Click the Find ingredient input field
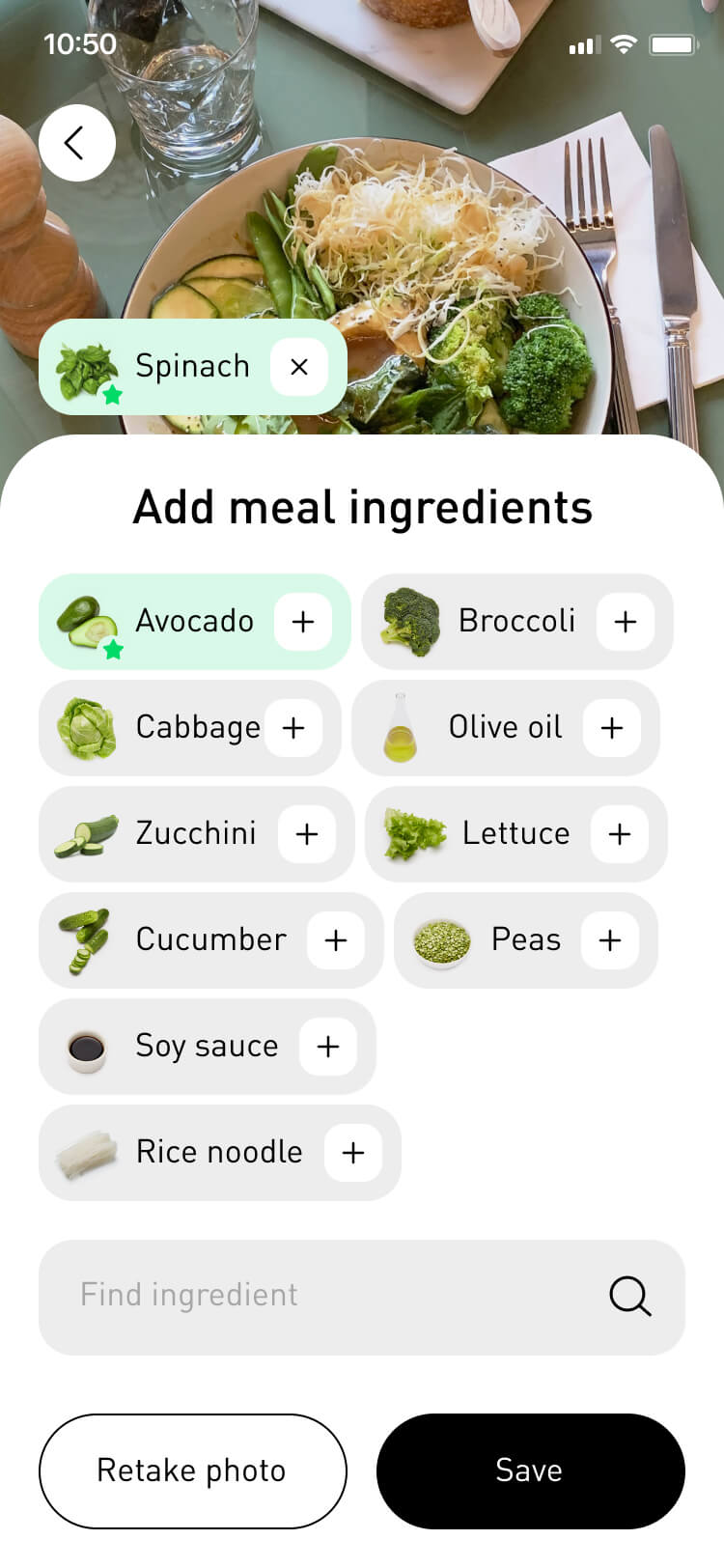 (x=290, y=1297)
